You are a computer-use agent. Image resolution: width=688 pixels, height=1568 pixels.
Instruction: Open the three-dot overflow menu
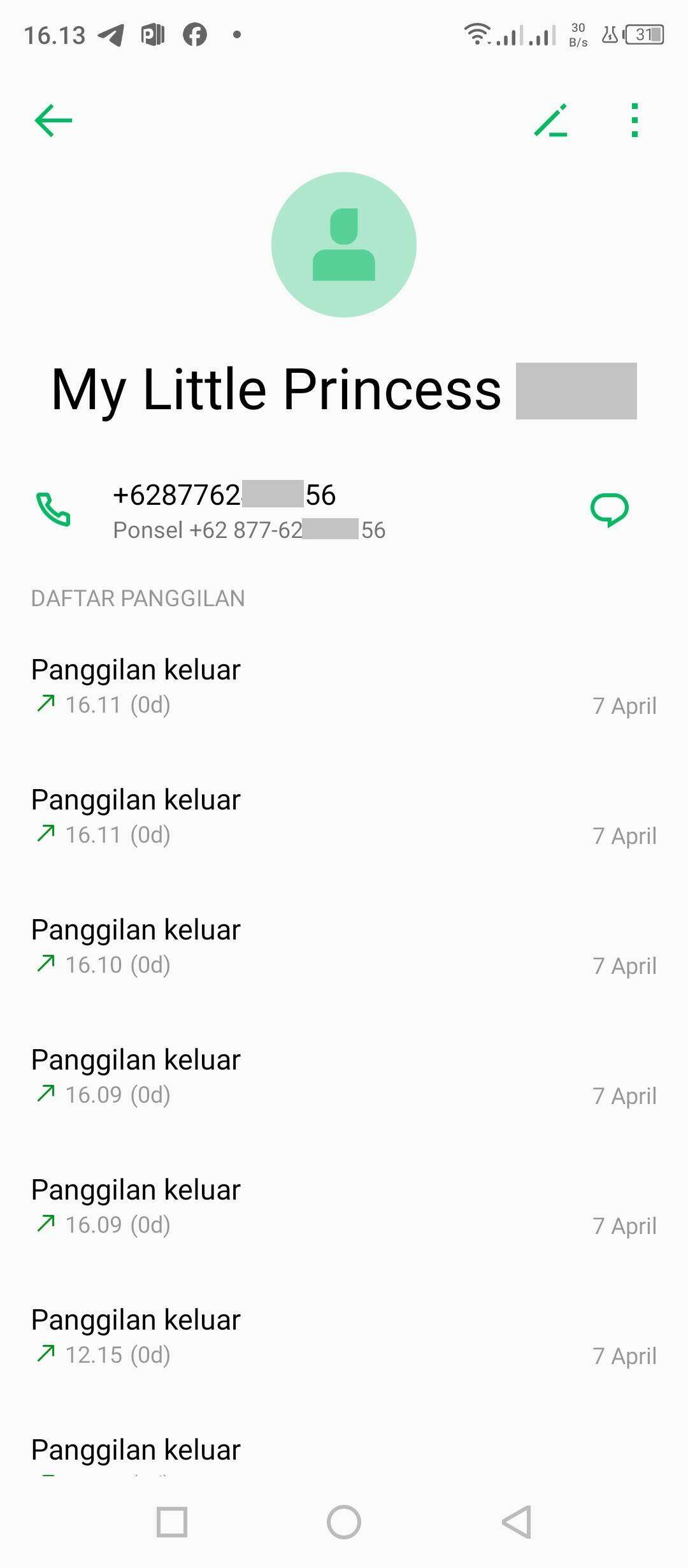pos(634,120)
